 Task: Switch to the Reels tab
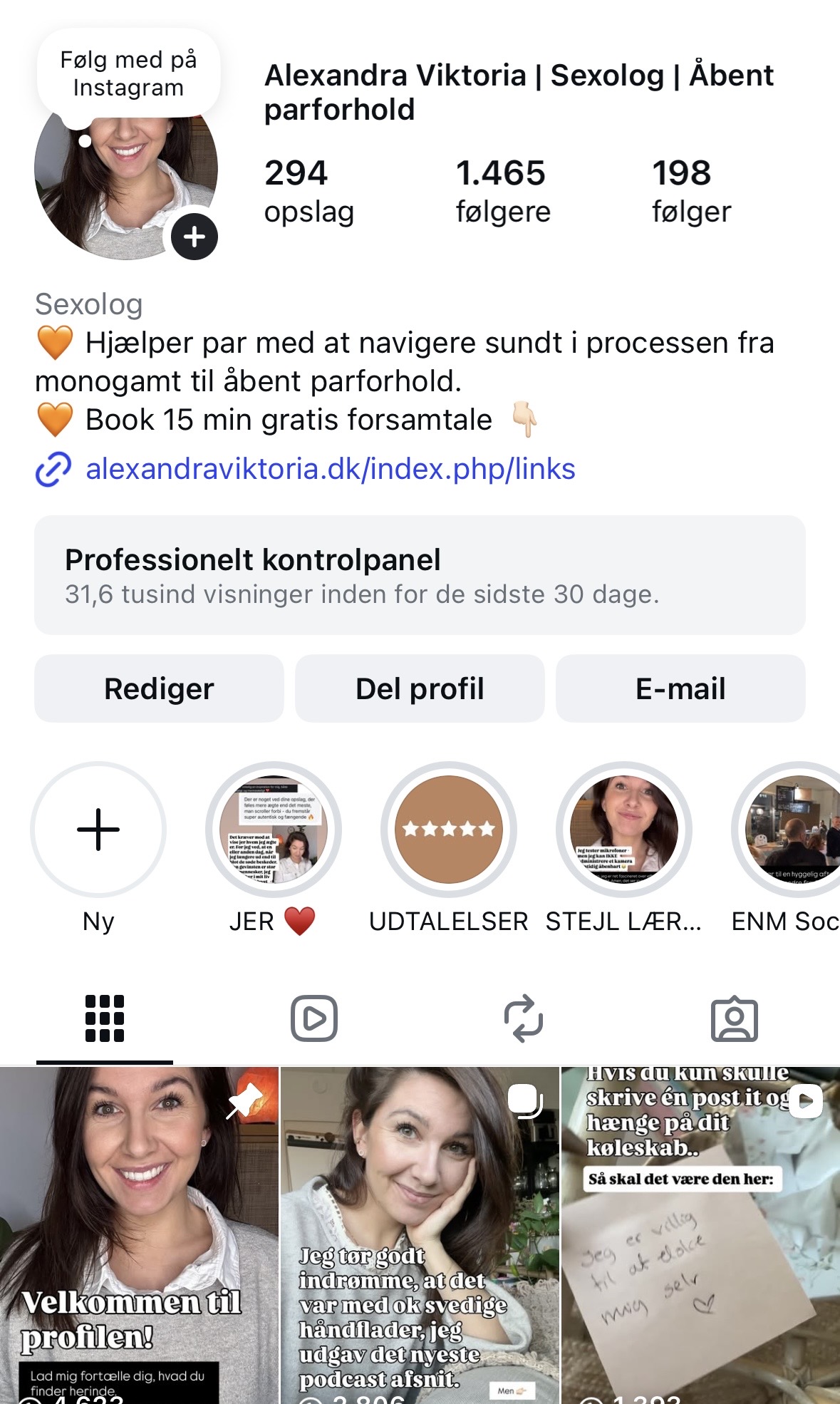pos(314,1018)
